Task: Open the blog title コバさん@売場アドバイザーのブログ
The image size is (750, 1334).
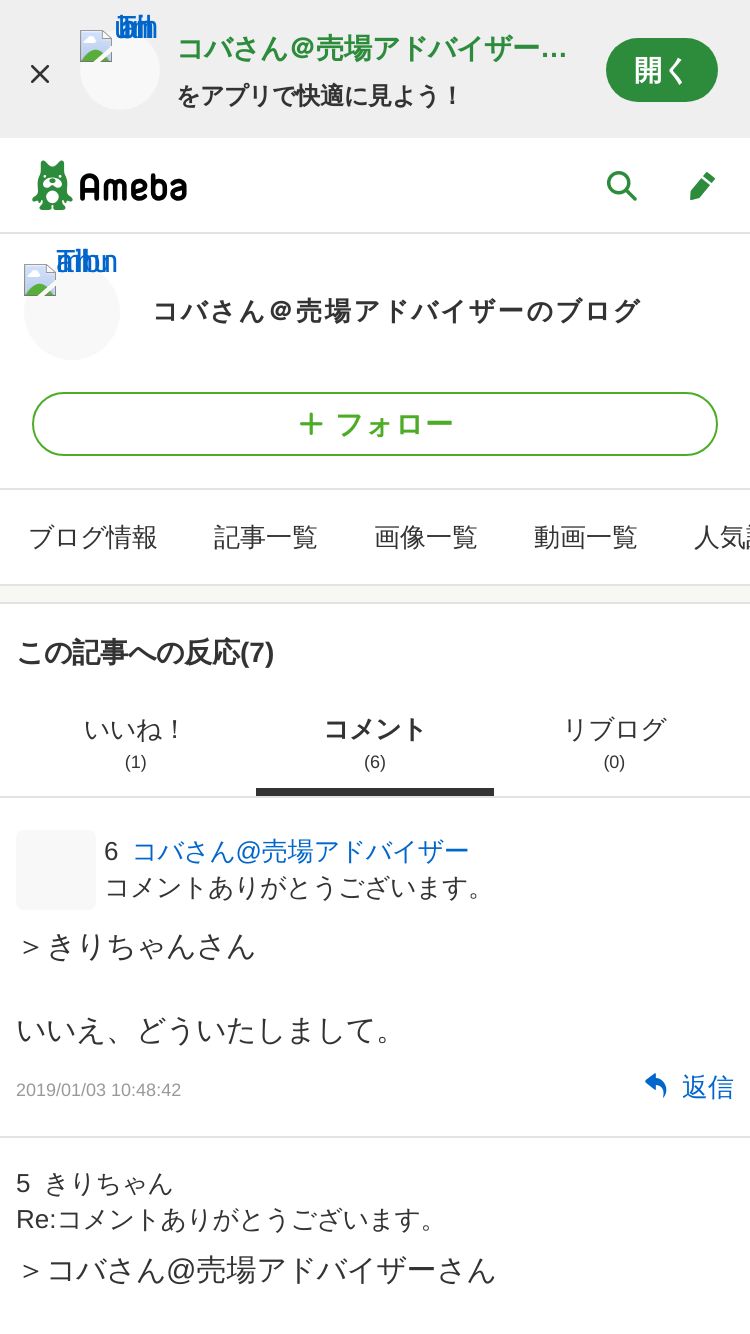Action: 396,311
